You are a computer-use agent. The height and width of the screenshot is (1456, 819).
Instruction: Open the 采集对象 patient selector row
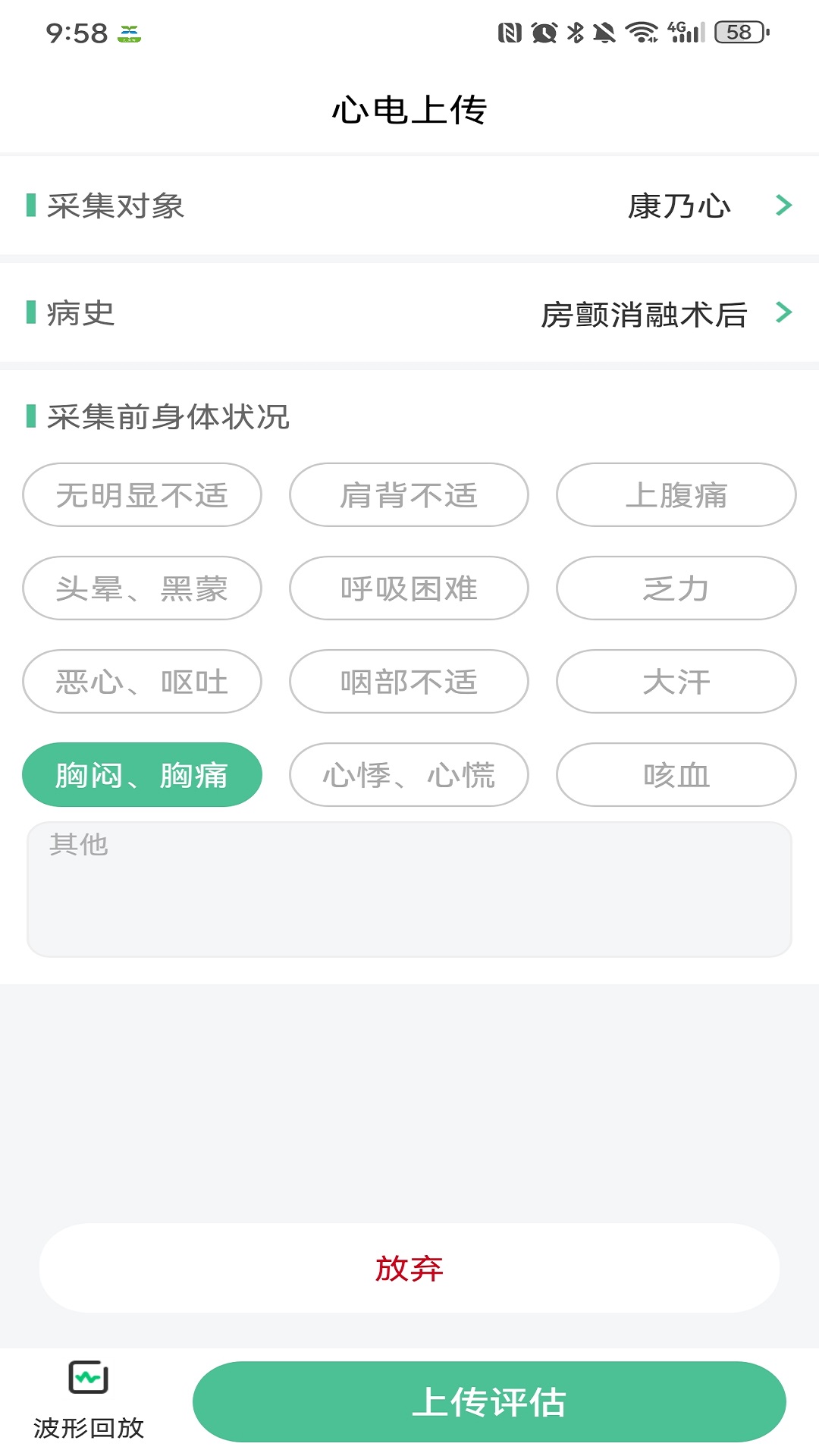coord(409,206)
